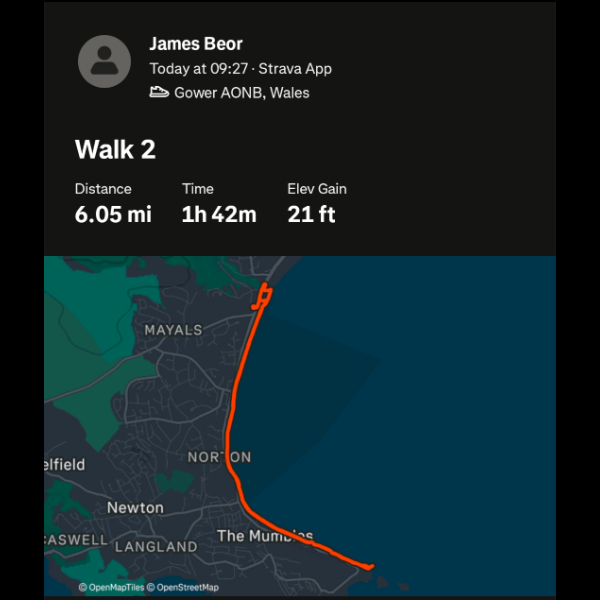This screenshot has width=600, height=600.
Task: Open the athlete name James Beor
Action: pos(196,44)
